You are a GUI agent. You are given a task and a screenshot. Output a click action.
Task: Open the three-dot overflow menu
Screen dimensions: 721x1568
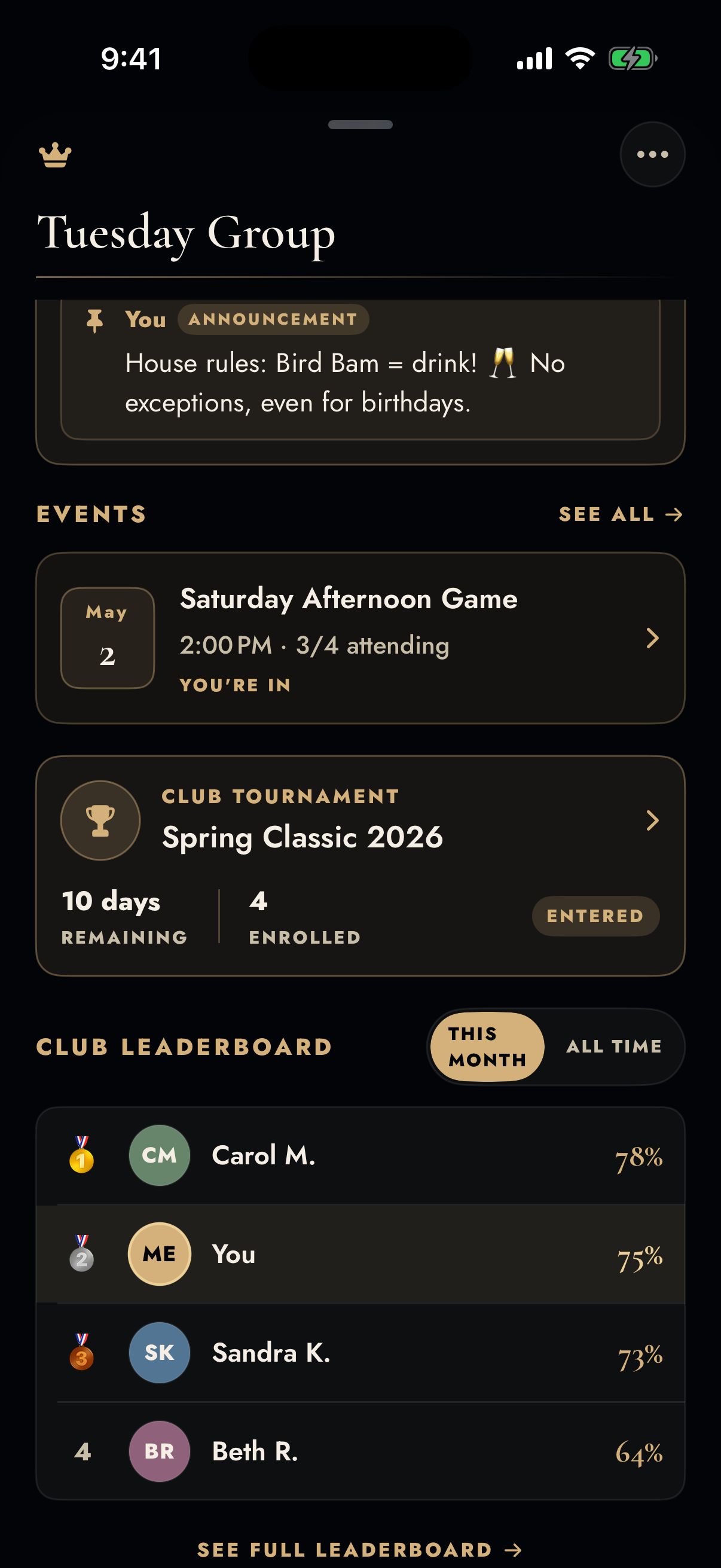pos(652,153)
